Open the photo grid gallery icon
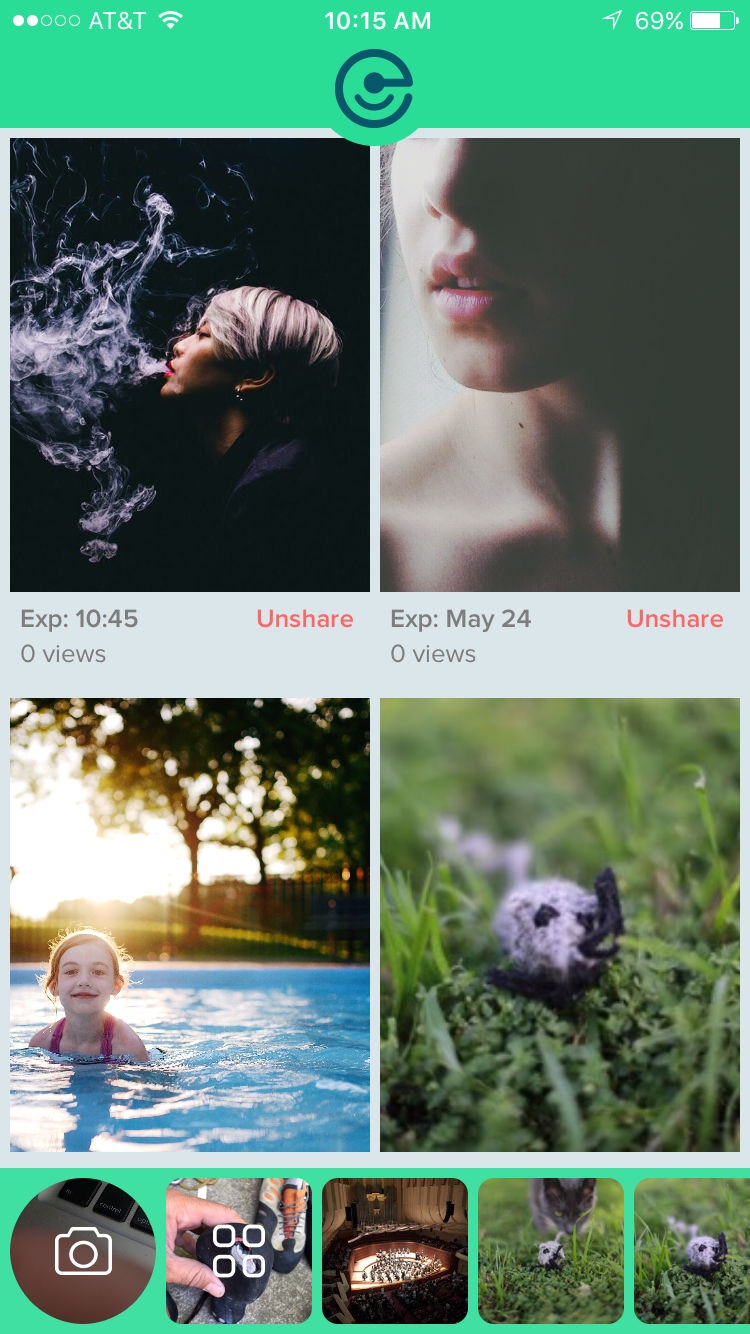 coord(239,1251)
